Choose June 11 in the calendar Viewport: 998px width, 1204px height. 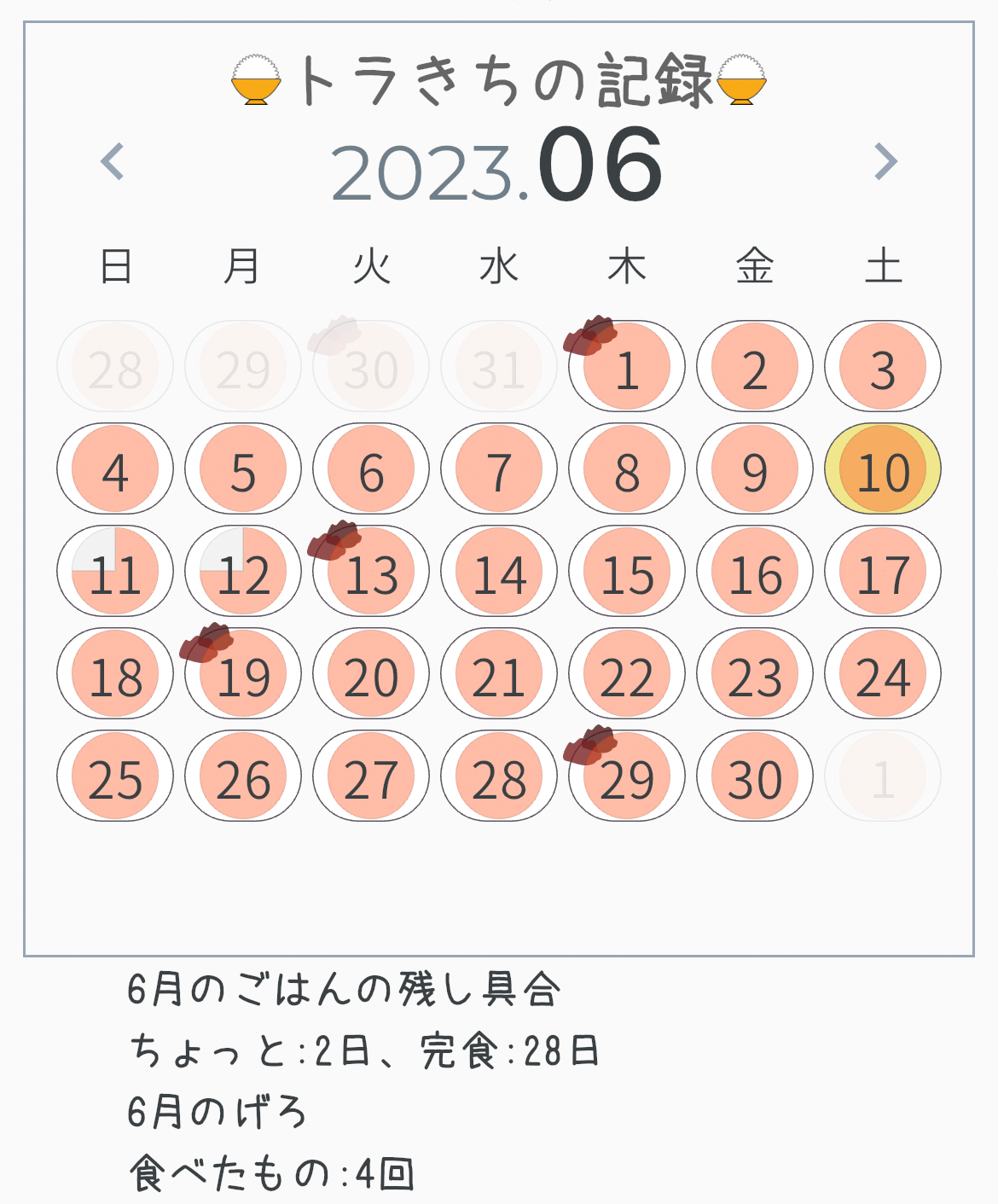coord(115,572)
